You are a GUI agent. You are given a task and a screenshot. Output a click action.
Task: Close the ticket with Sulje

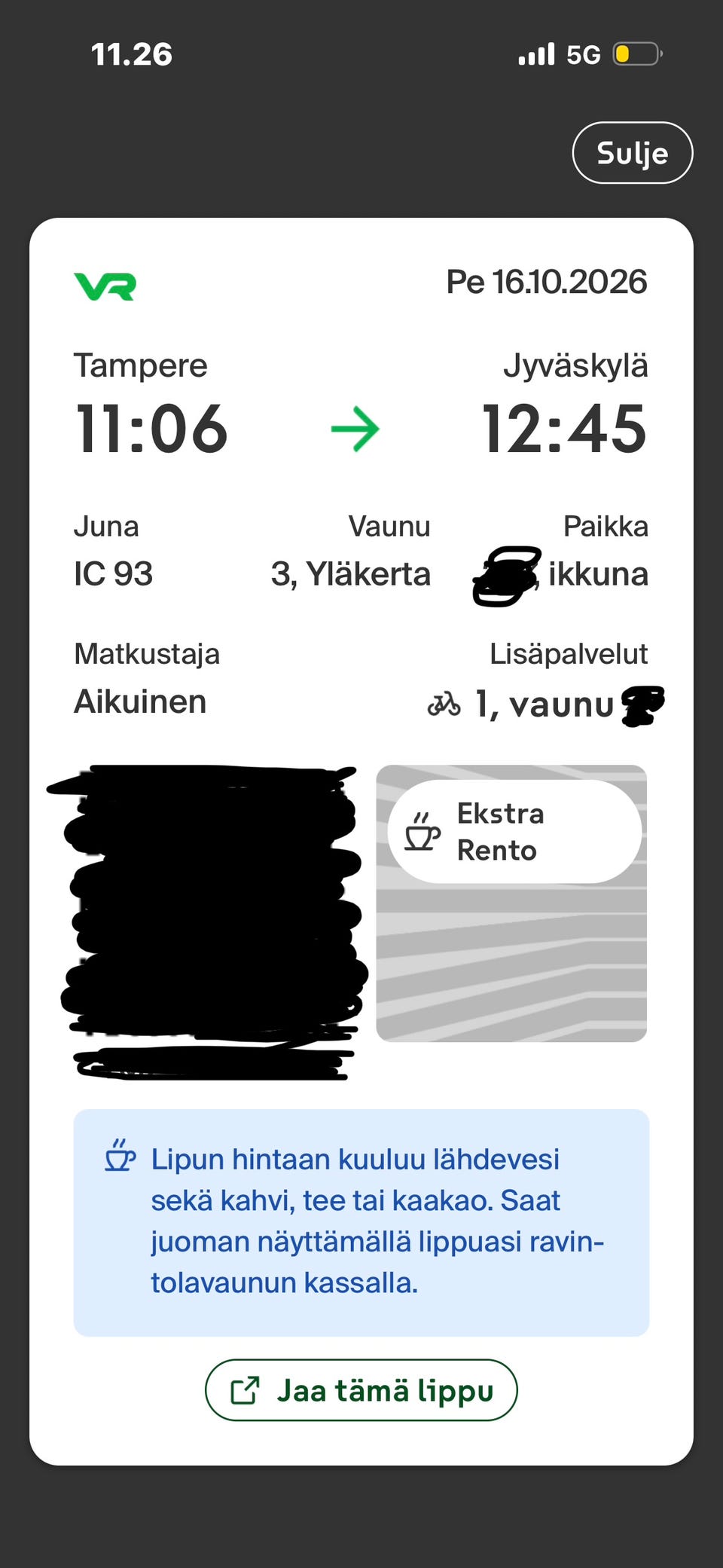[633, 153]
